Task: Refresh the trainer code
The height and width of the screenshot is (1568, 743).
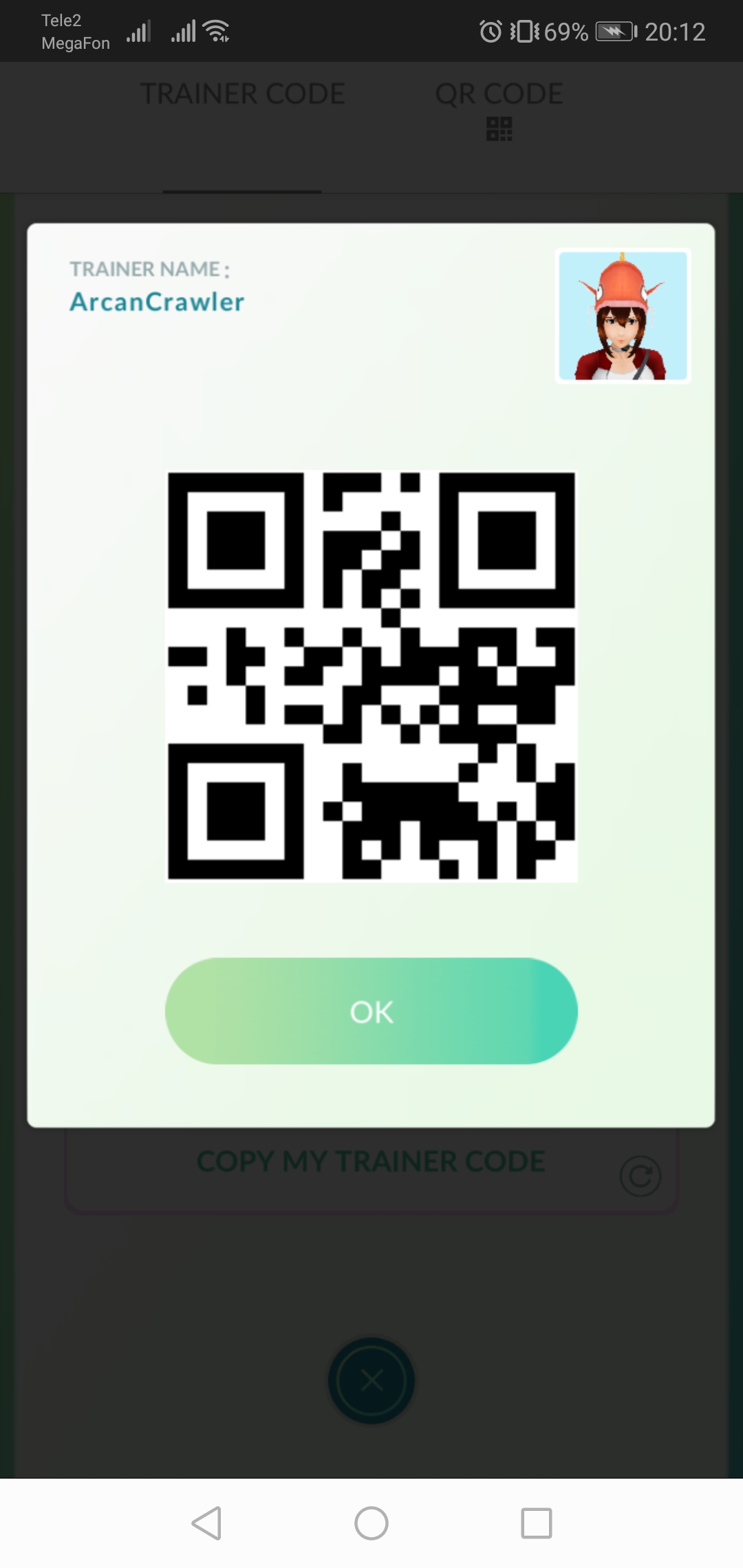Action: (640, 1176)
